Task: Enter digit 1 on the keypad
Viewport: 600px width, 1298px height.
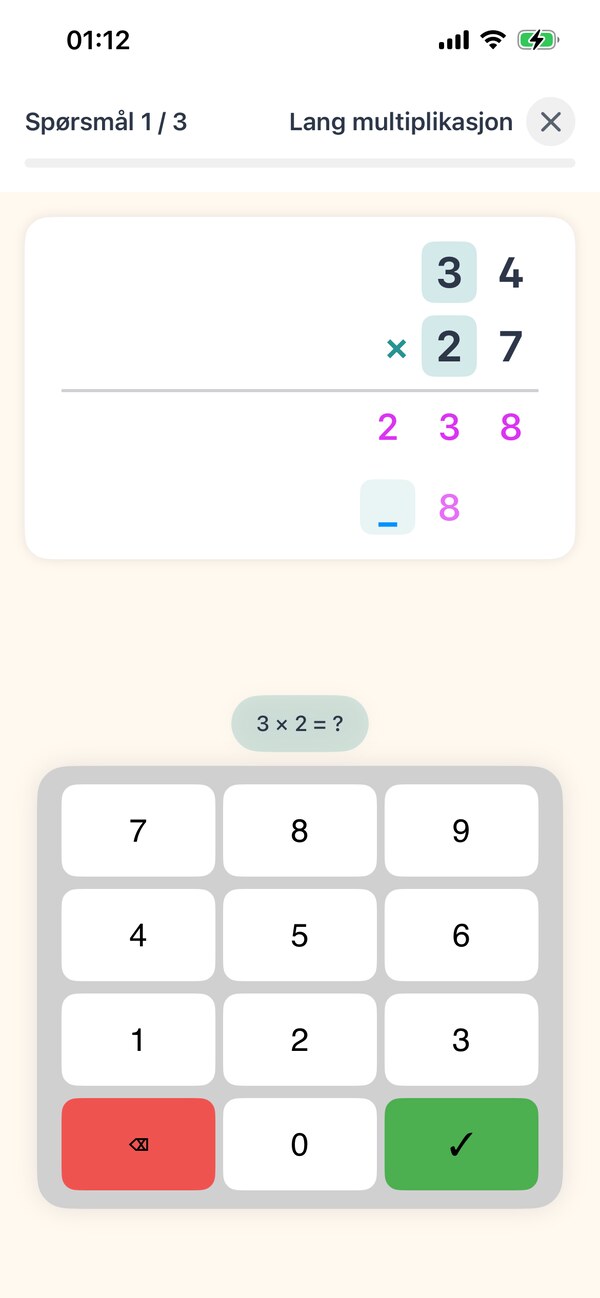Action: tap(138, 1040)
